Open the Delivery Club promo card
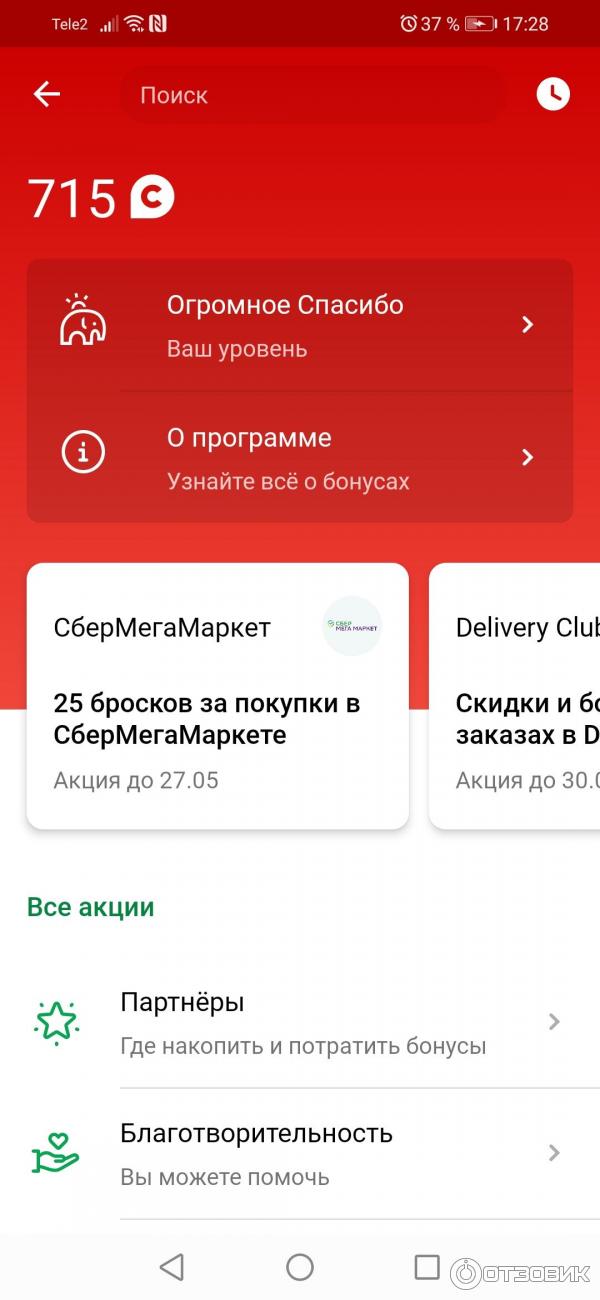This screenshot has height=1300, width=600. 516,696
